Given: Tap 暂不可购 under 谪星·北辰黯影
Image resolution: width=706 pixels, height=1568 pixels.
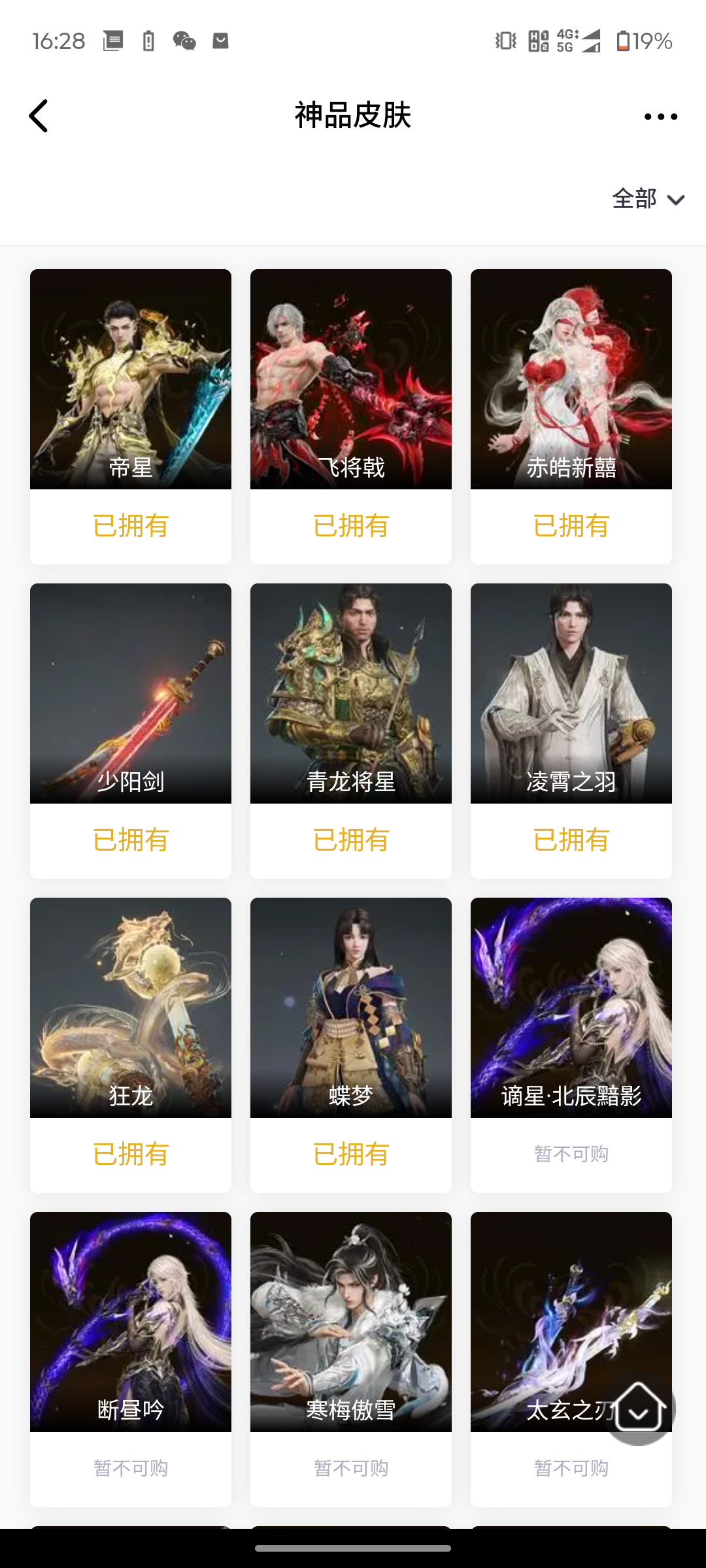Looking at the screenshot, I should click(571, 1153).
